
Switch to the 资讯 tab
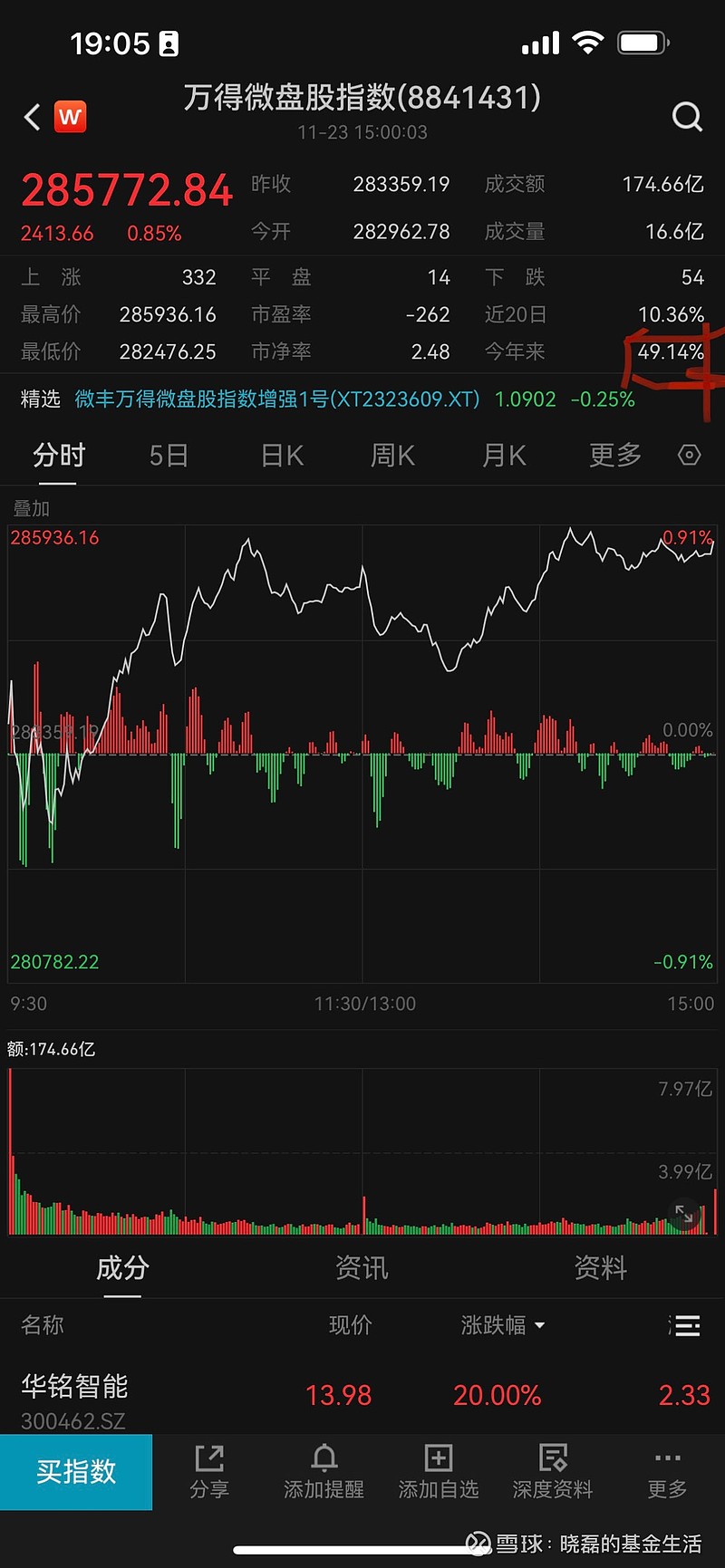pos(362,1267)
